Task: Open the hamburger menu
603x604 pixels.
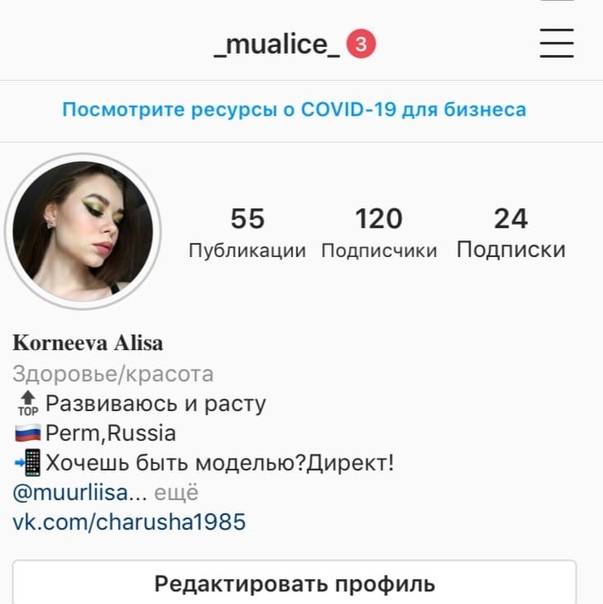Action: pyautogui.click(x=556, y=44)
